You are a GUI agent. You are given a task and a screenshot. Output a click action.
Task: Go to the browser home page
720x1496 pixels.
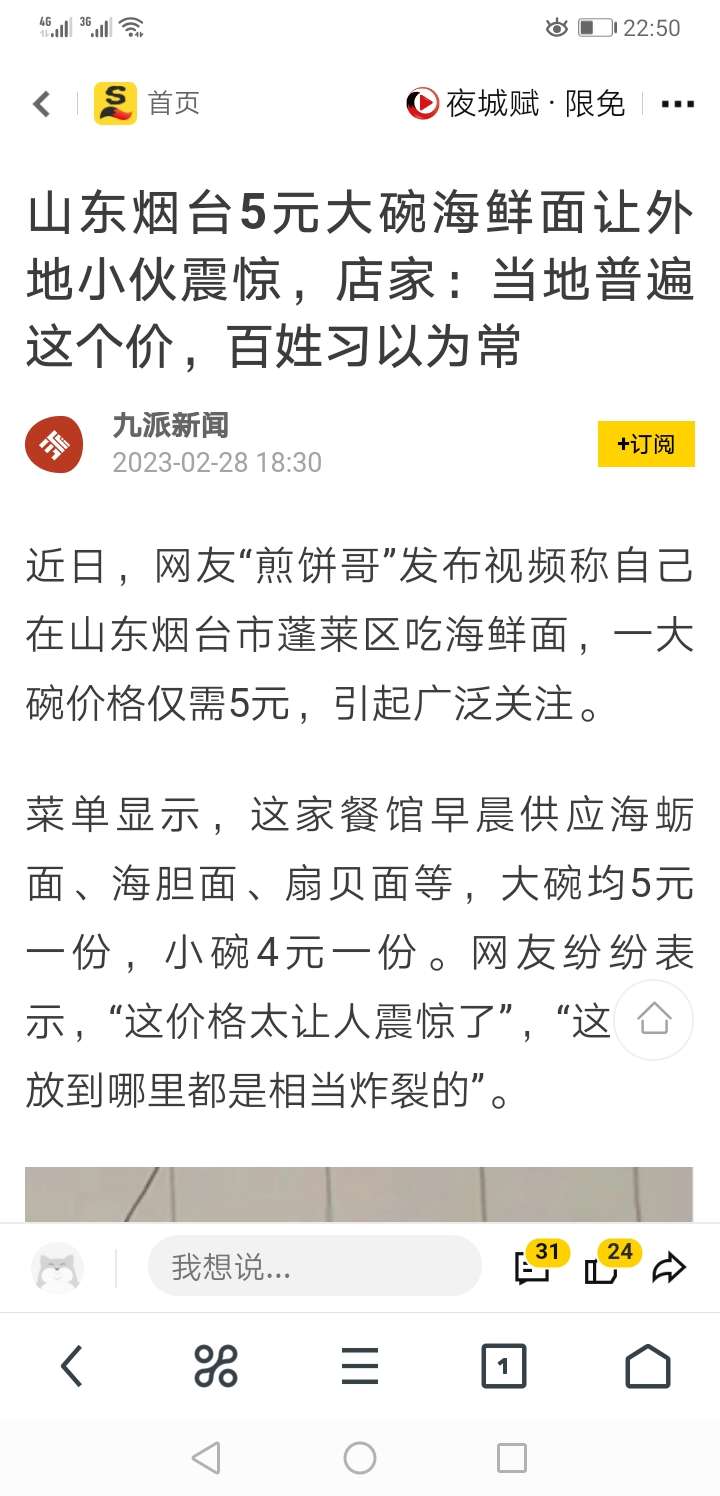coord(648,1366)
